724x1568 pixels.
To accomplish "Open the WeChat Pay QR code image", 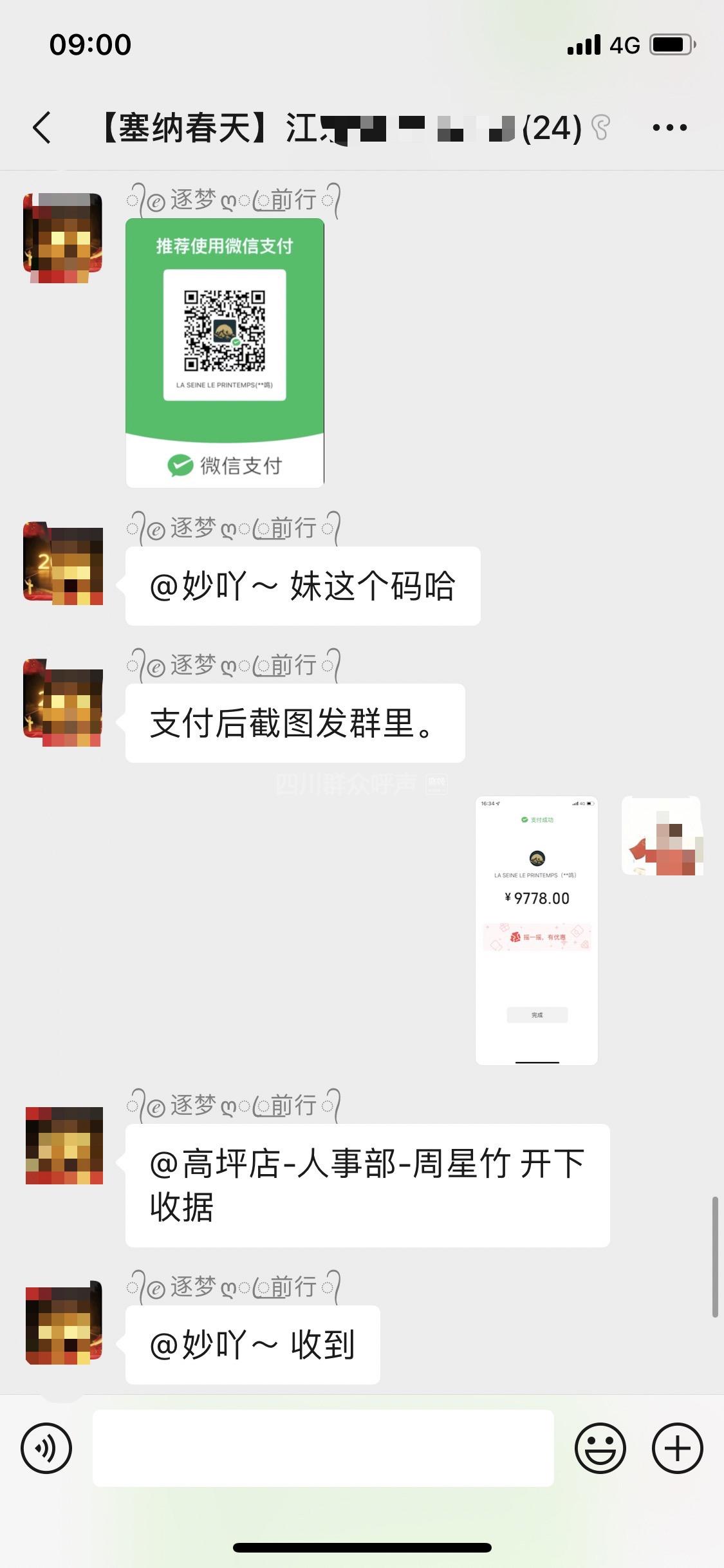I will tap(225, 353).
